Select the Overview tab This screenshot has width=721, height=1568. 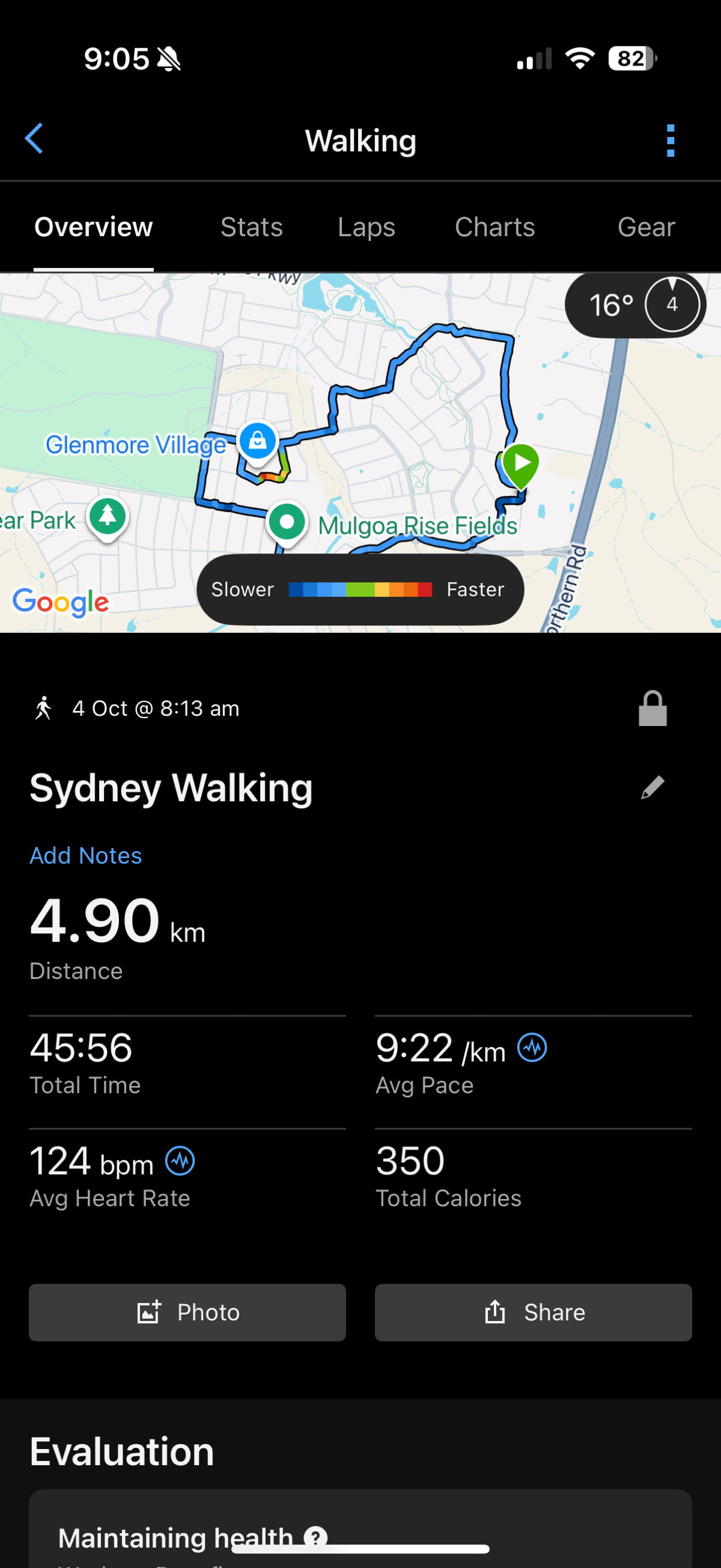click(x=94, y=227)
